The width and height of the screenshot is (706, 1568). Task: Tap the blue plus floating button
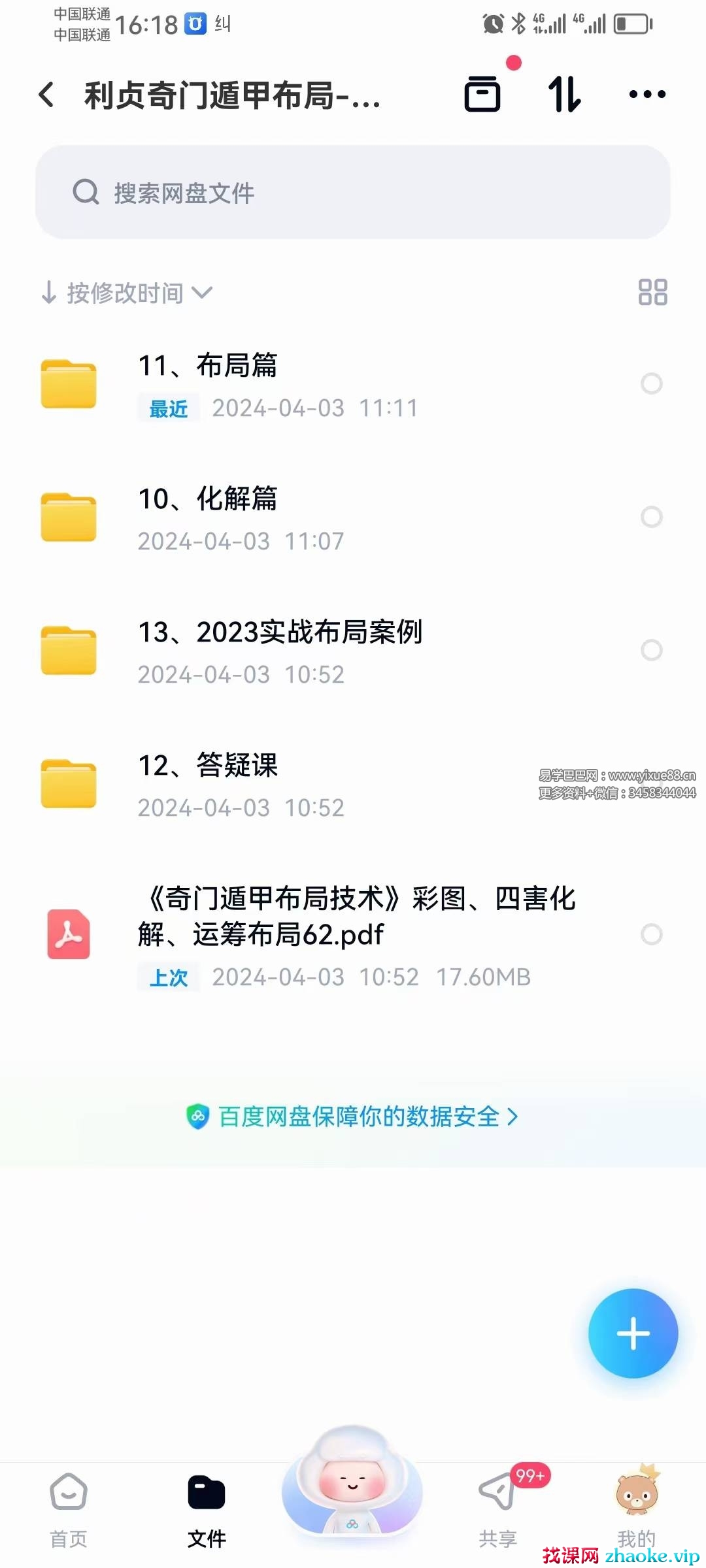pyautogui.click(x=633, y=1333)
